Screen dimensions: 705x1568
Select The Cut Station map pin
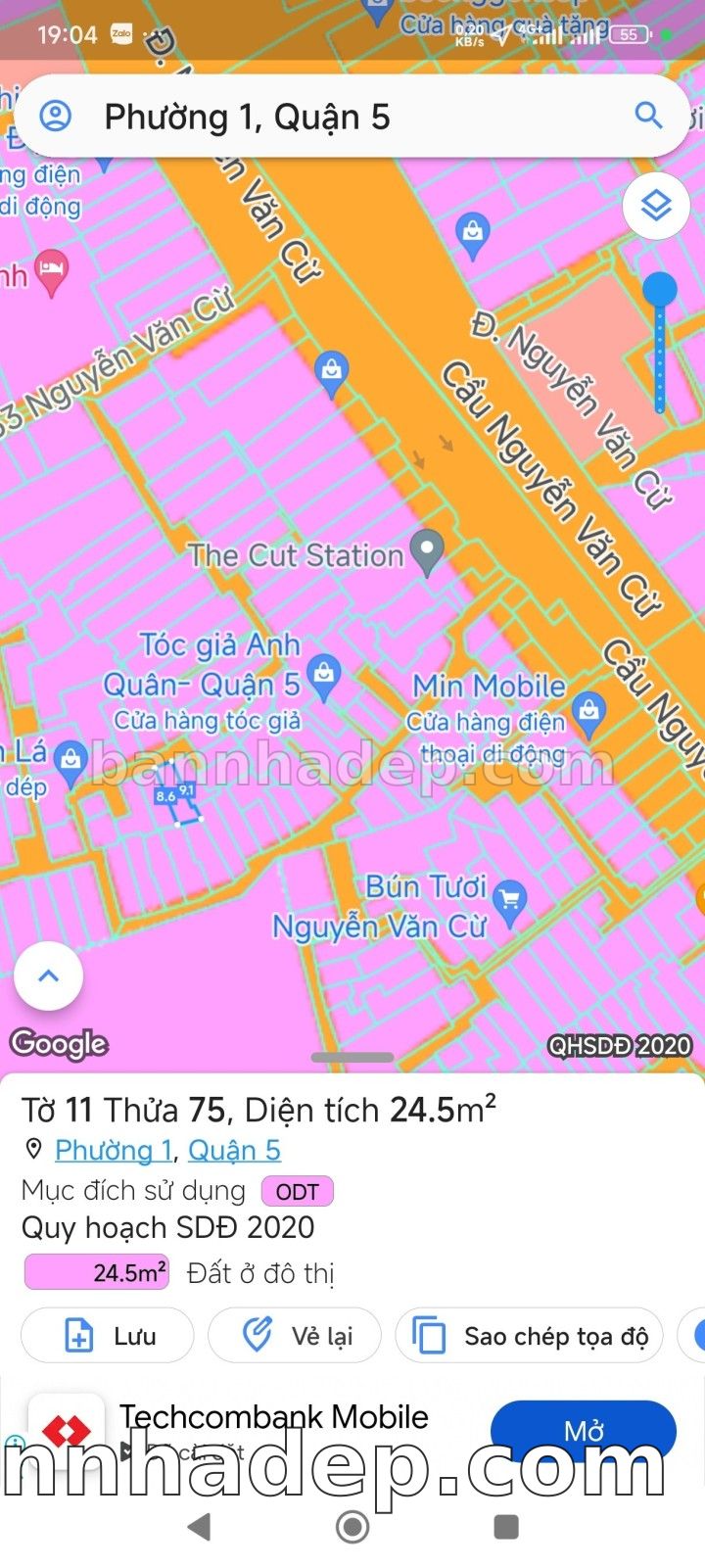[x=427, y=552]
